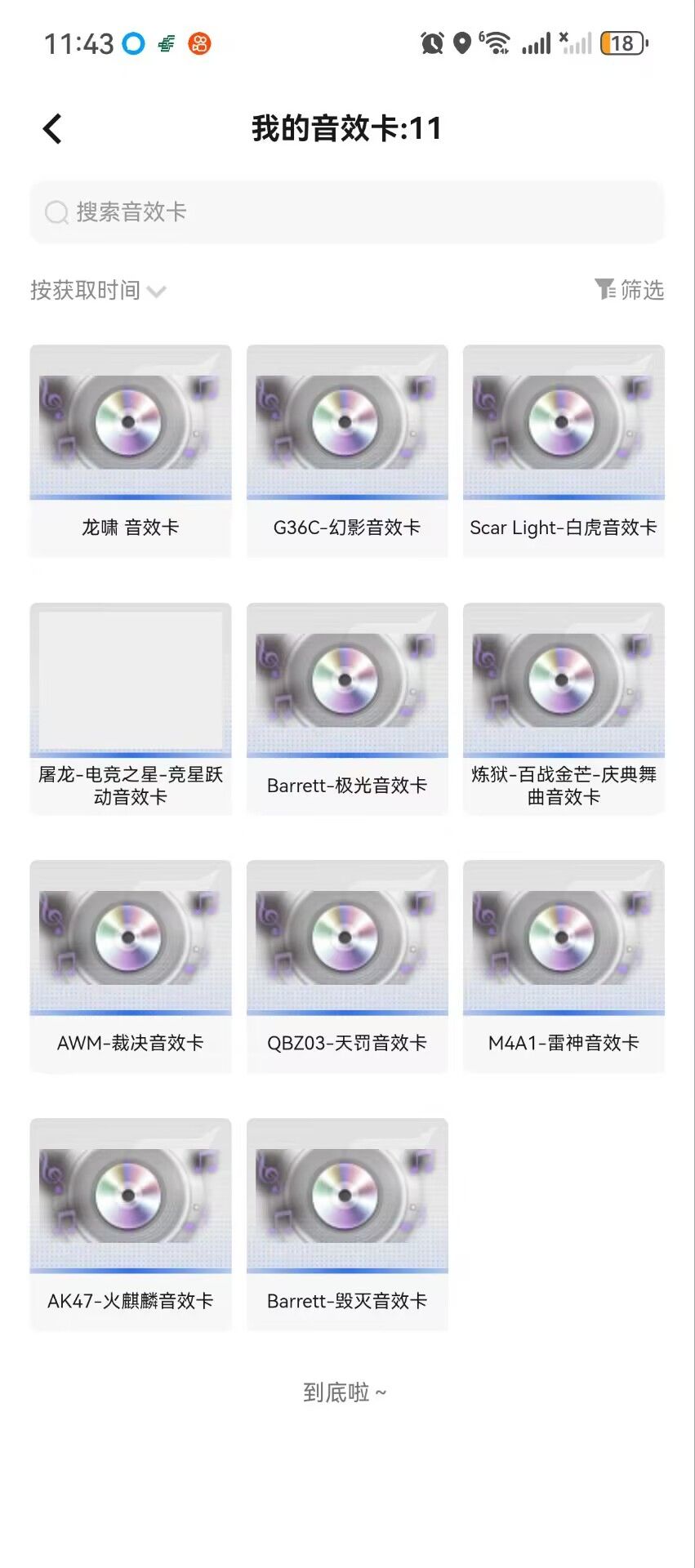Open the AWM-裁决音效卡 card
This screenshot has width=695, height=1568.
(131, 965)
